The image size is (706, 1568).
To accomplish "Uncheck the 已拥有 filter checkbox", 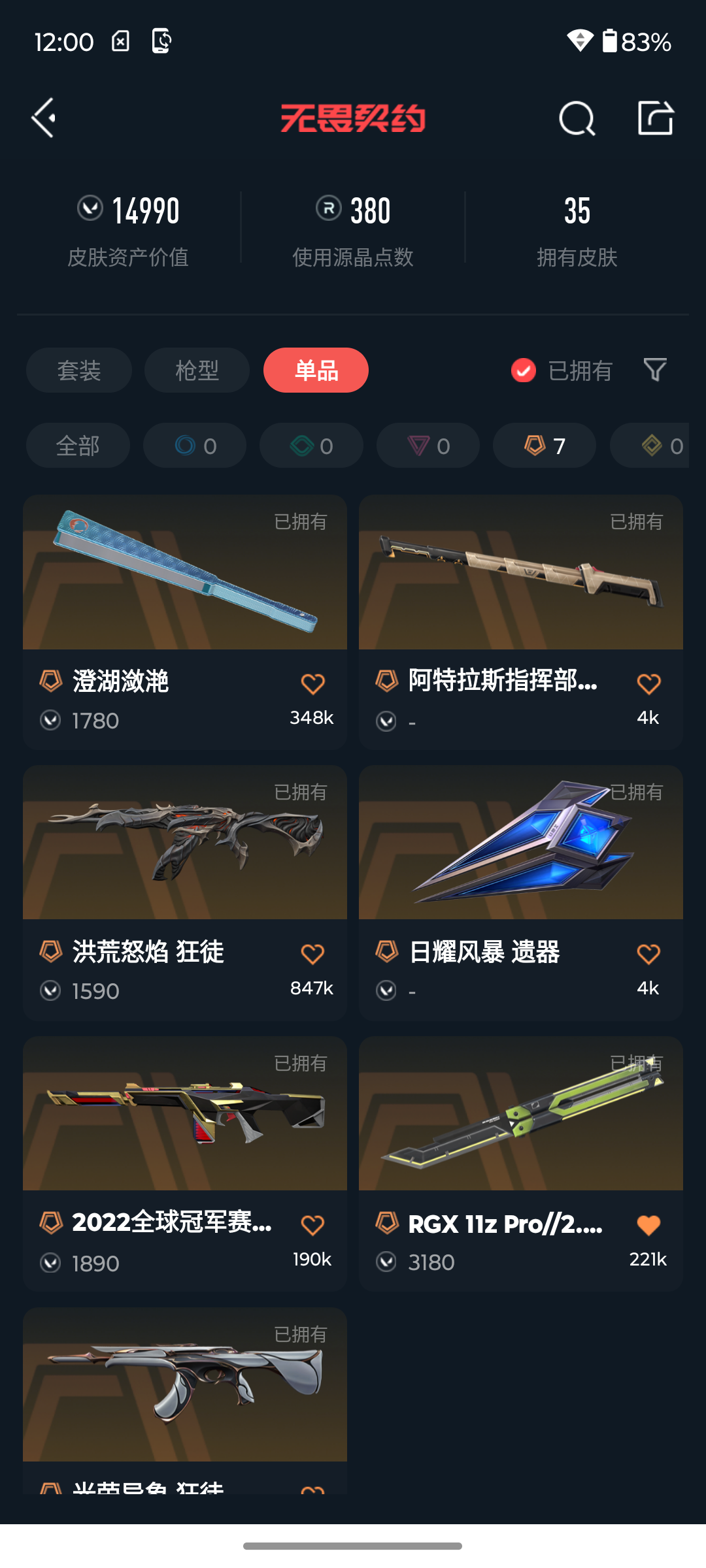I will pyautogui.click(x=524, y=370).
